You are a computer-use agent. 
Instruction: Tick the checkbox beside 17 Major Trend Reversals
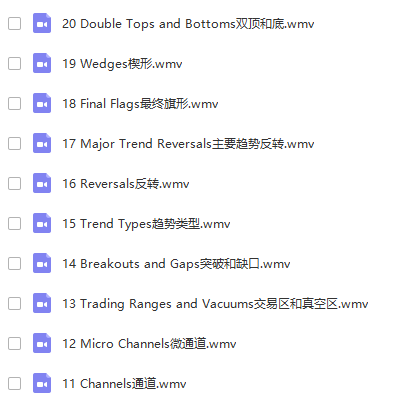click(x=14, y=143)
